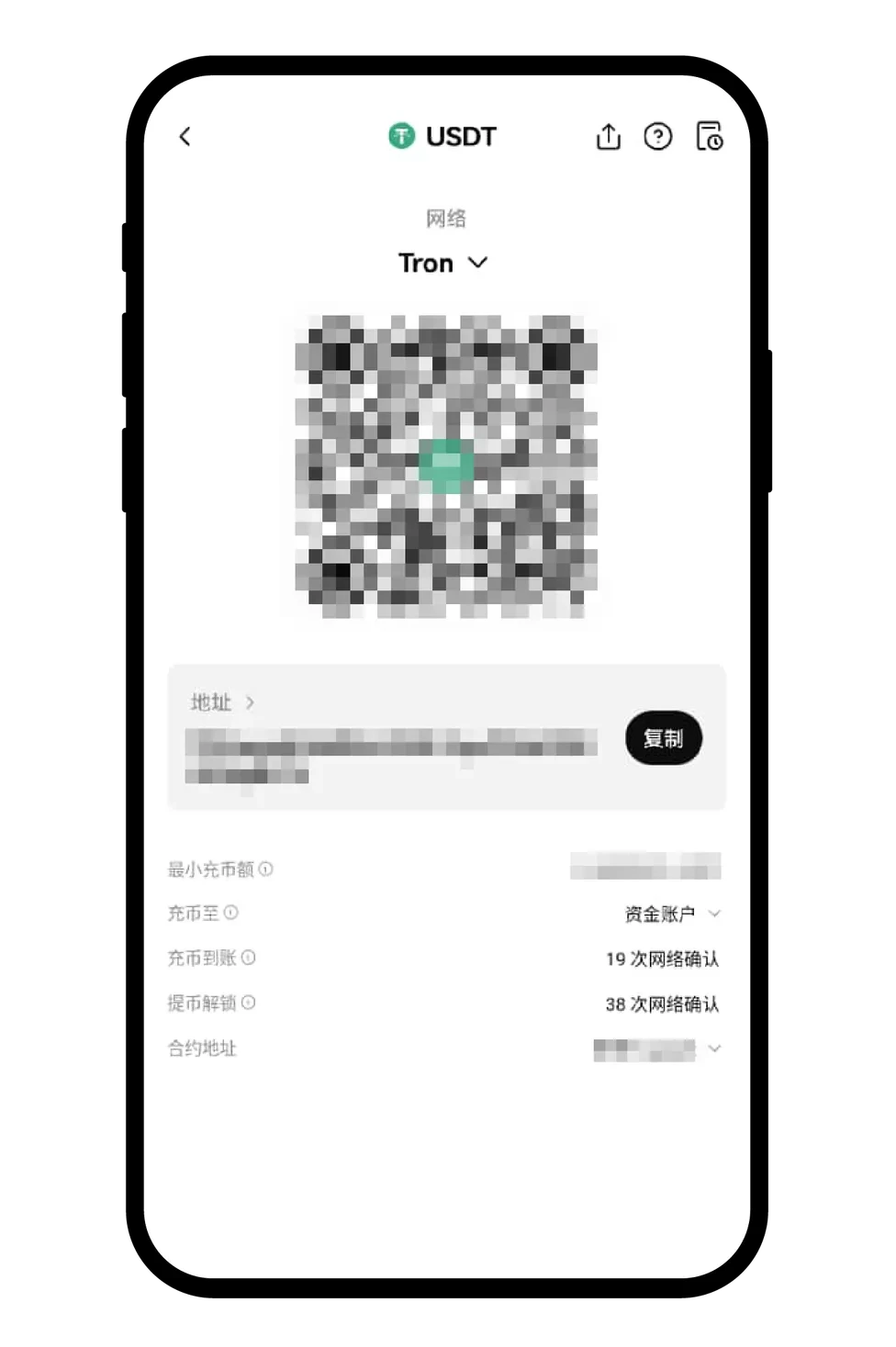The width and height of the screenshot is (896, 1347).
Task: Tap the share icon in the header
Action: (608, 136)
